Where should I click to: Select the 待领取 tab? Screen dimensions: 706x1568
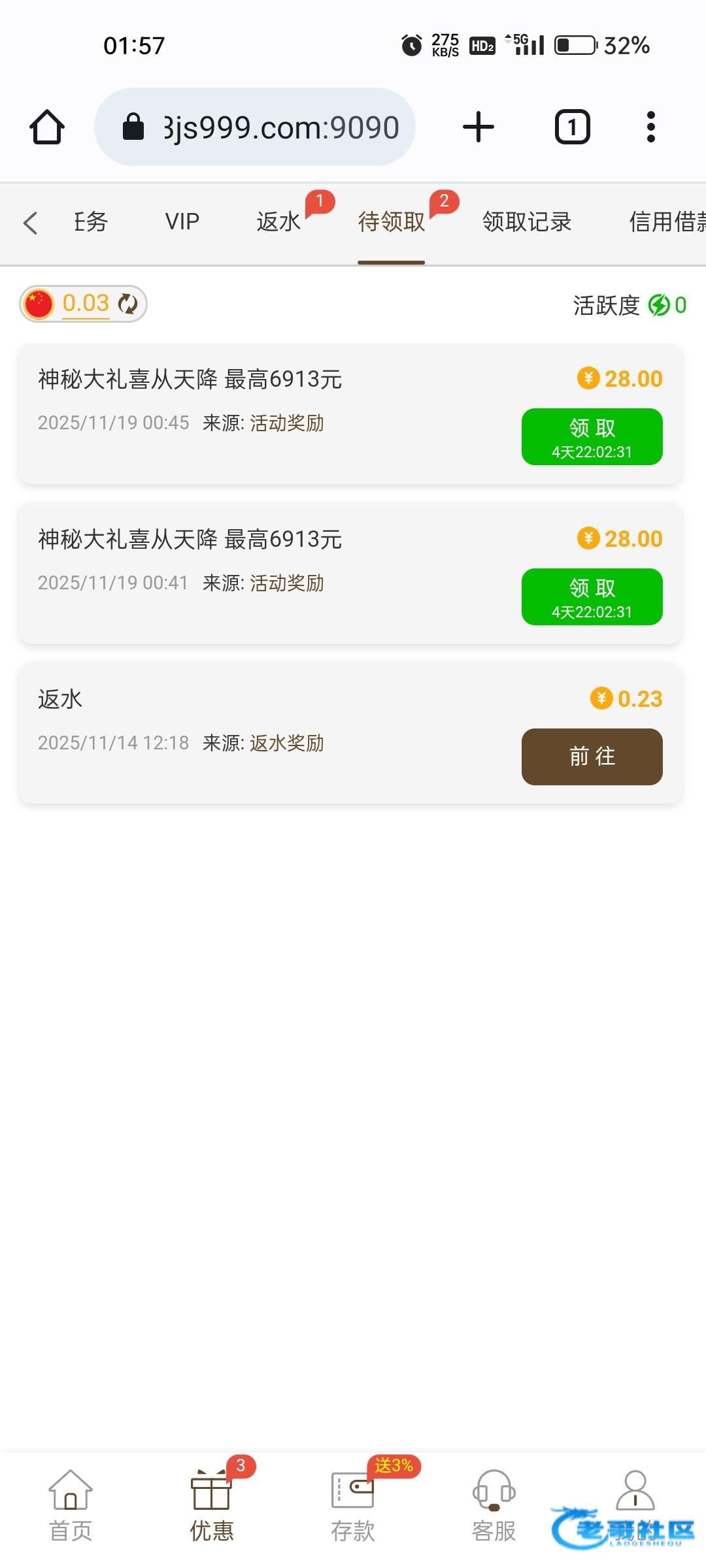pos(391,222)
